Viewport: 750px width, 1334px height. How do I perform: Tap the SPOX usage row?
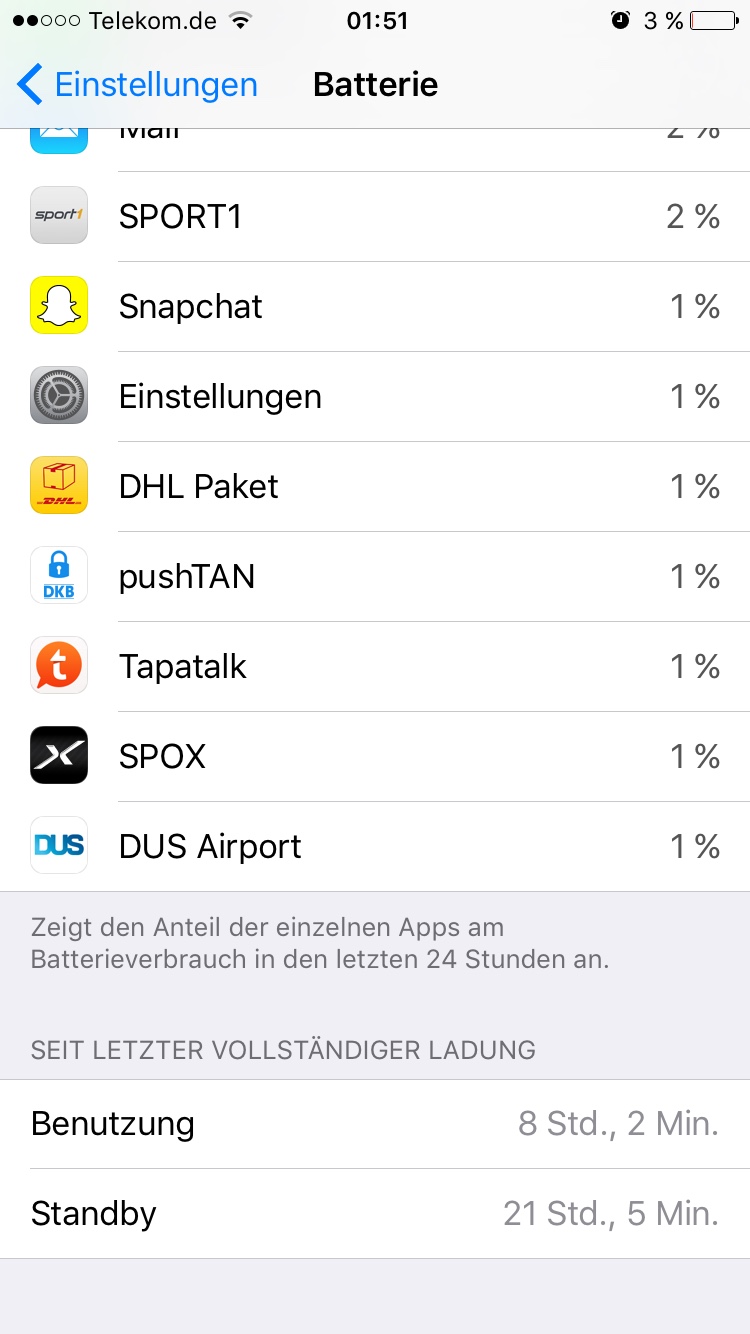coord(375,756)
